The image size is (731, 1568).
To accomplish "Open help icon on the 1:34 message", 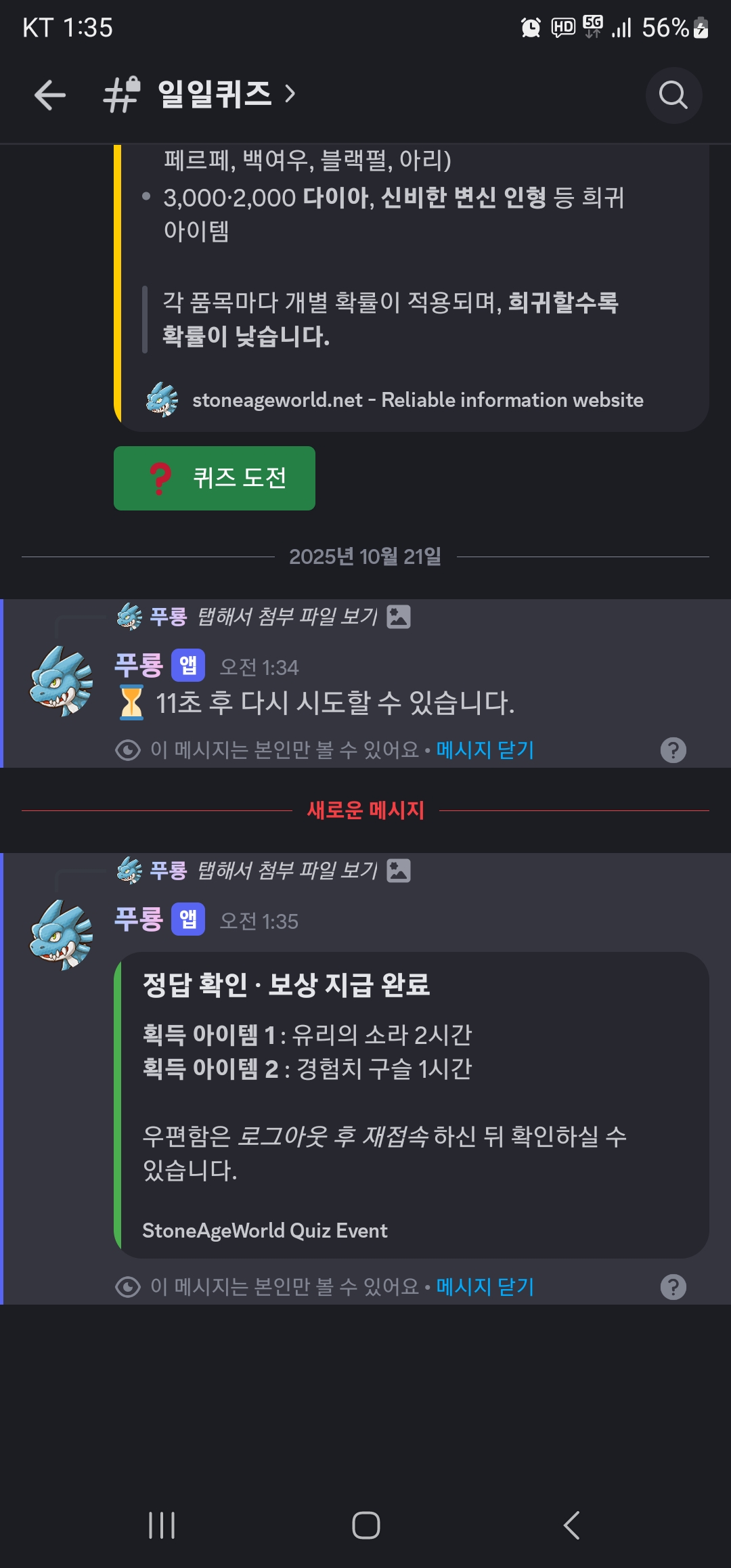I will click(673, 750).
